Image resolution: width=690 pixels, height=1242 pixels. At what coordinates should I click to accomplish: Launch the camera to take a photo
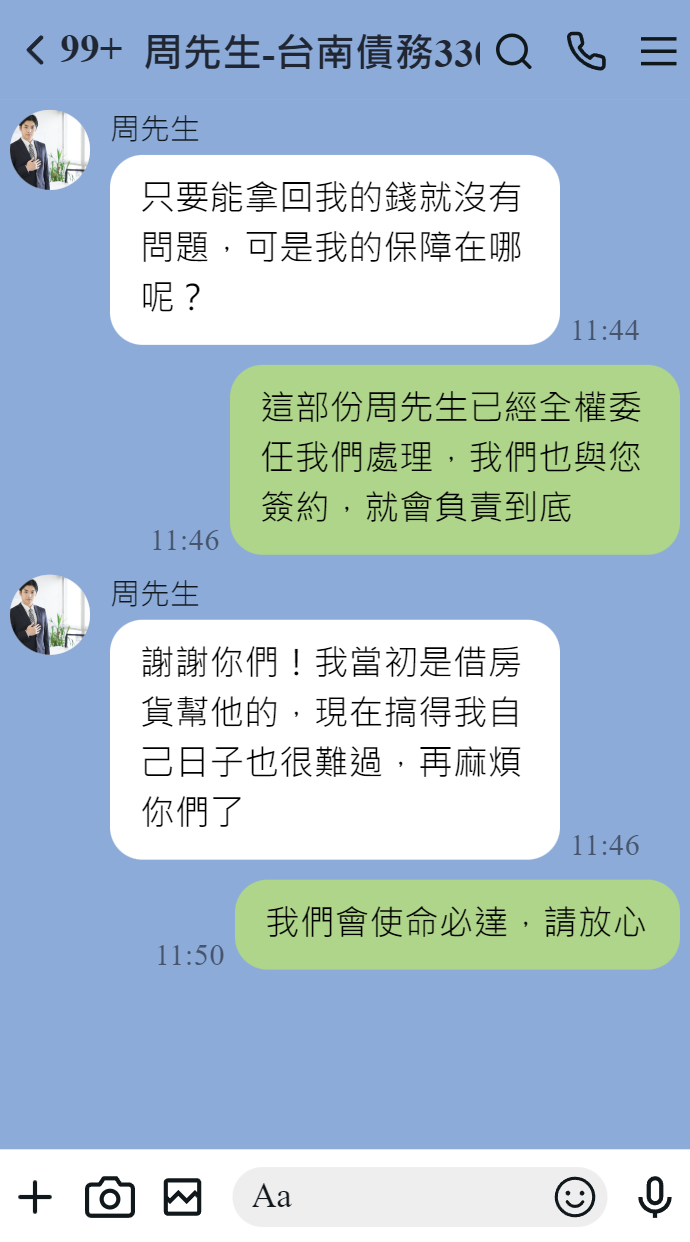(x=110, y=1197)
